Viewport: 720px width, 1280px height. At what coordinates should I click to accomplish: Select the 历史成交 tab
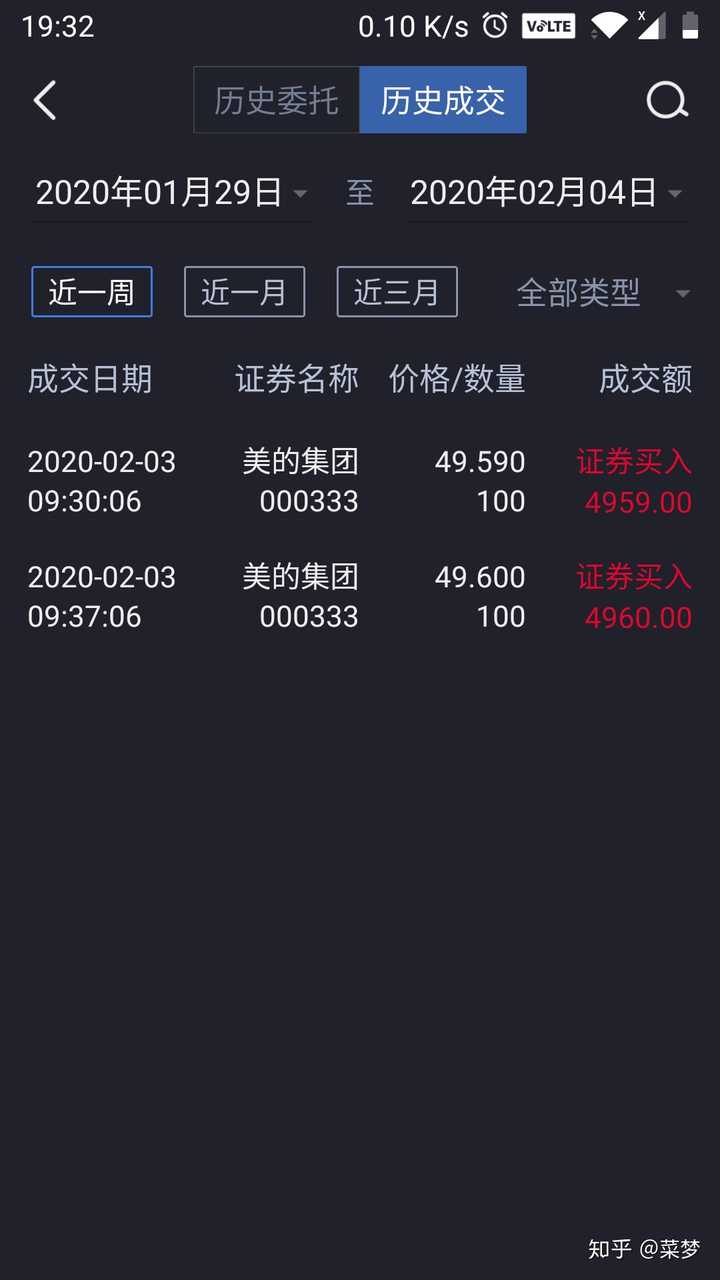[x=443, y=100]
